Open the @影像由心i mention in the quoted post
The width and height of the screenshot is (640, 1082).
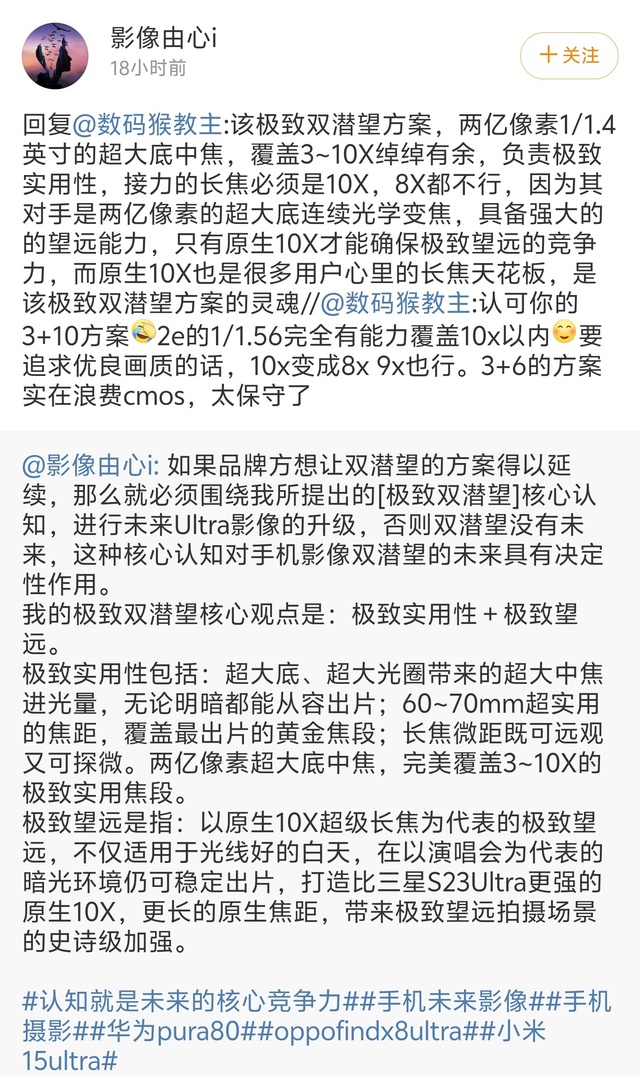90,464
